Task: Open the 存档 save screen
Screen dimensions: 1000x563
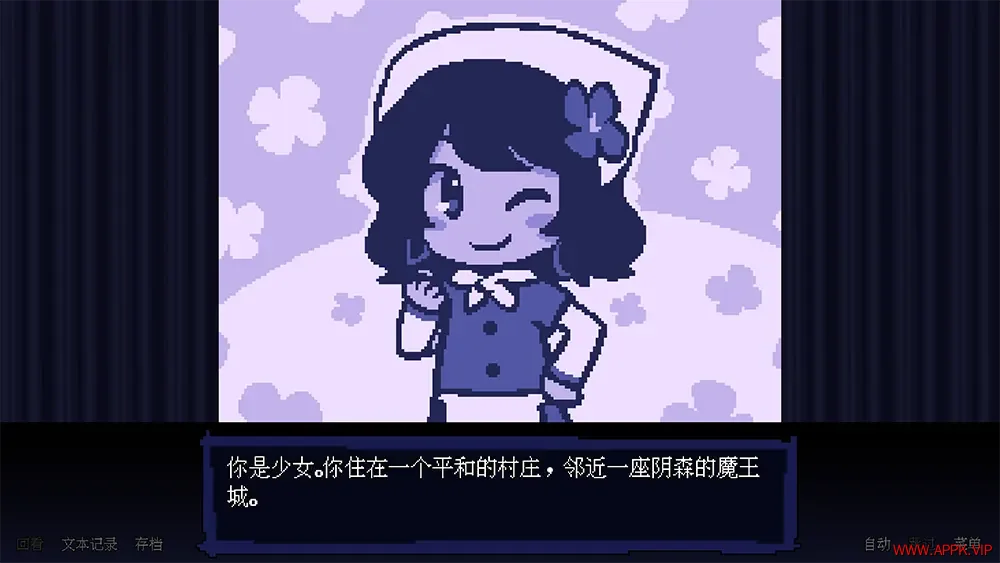Action: click(x=149, y=544)
